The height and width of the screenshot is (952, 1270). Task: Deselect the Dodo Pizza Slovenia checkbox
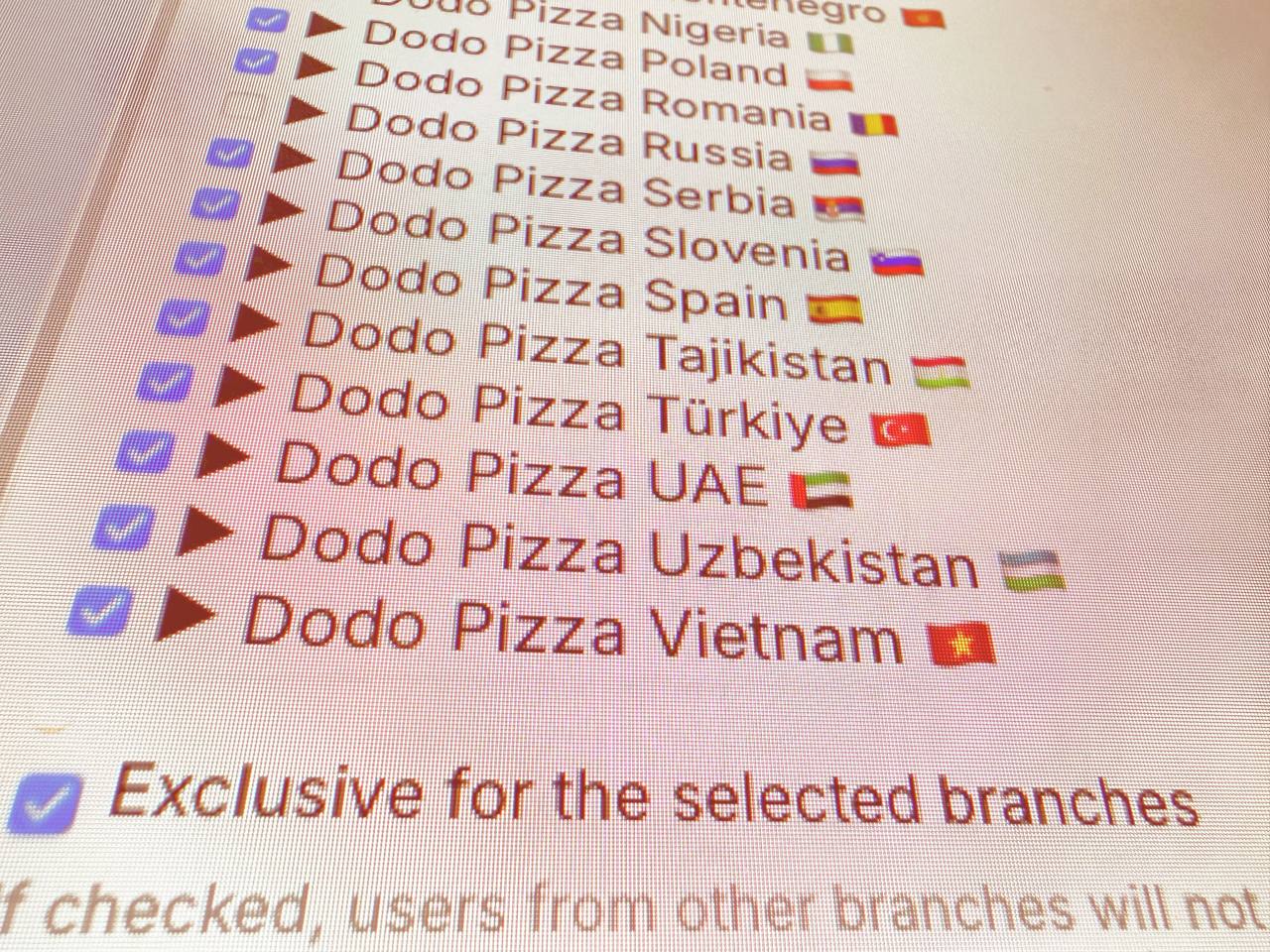tap(217, 203)
